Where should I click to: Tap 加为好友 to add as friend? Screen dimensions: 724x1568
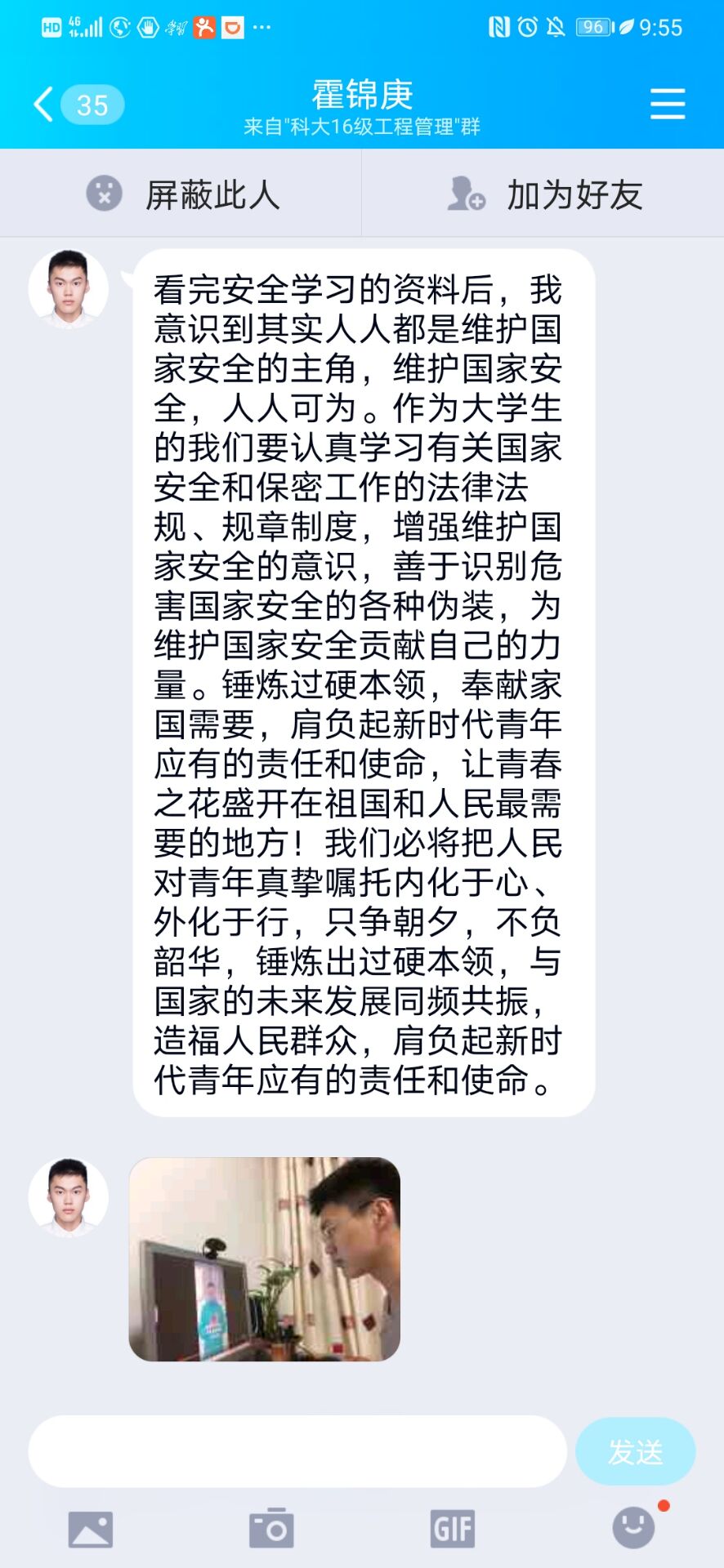pos(544,194)
